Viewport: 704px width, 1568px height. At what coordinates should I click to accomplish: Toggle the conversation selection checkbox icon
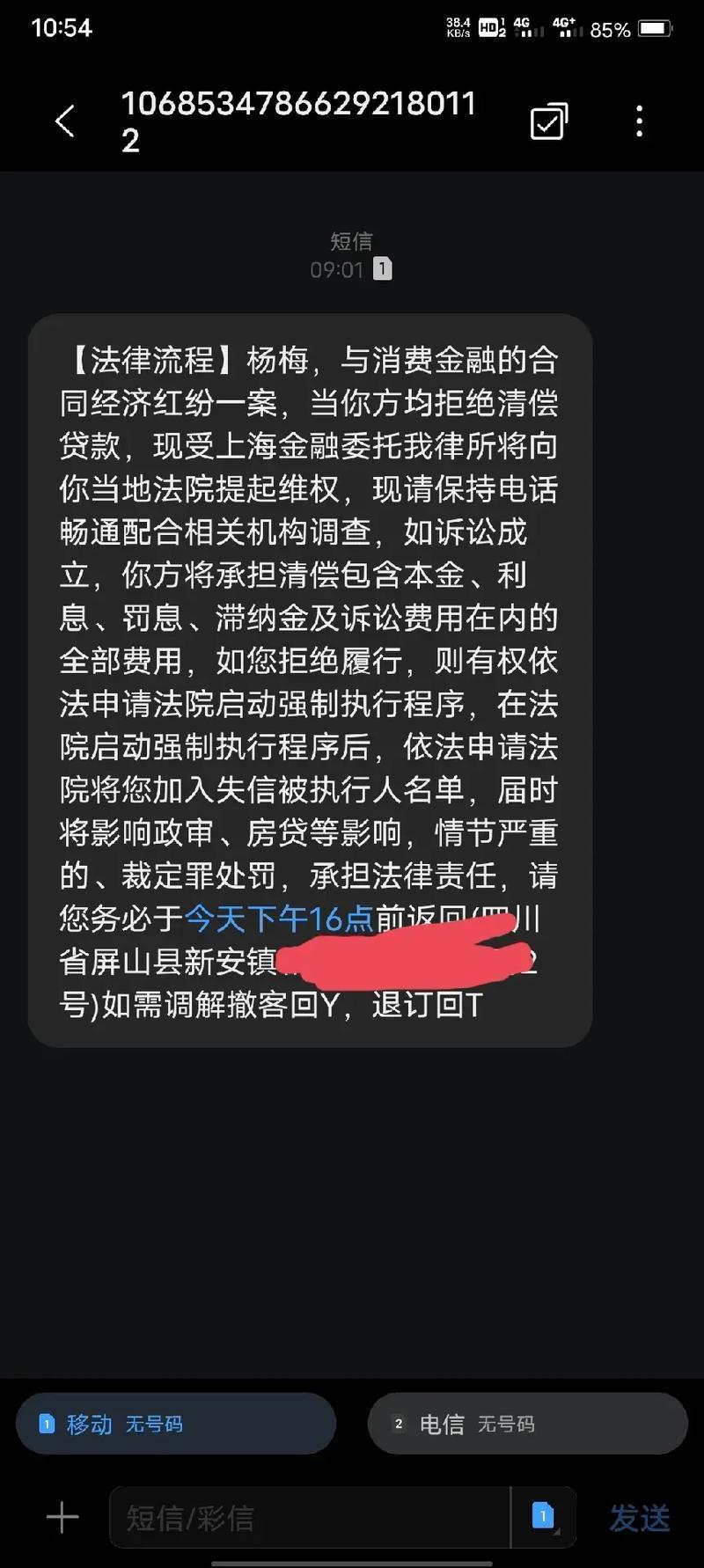click(547, 121)
